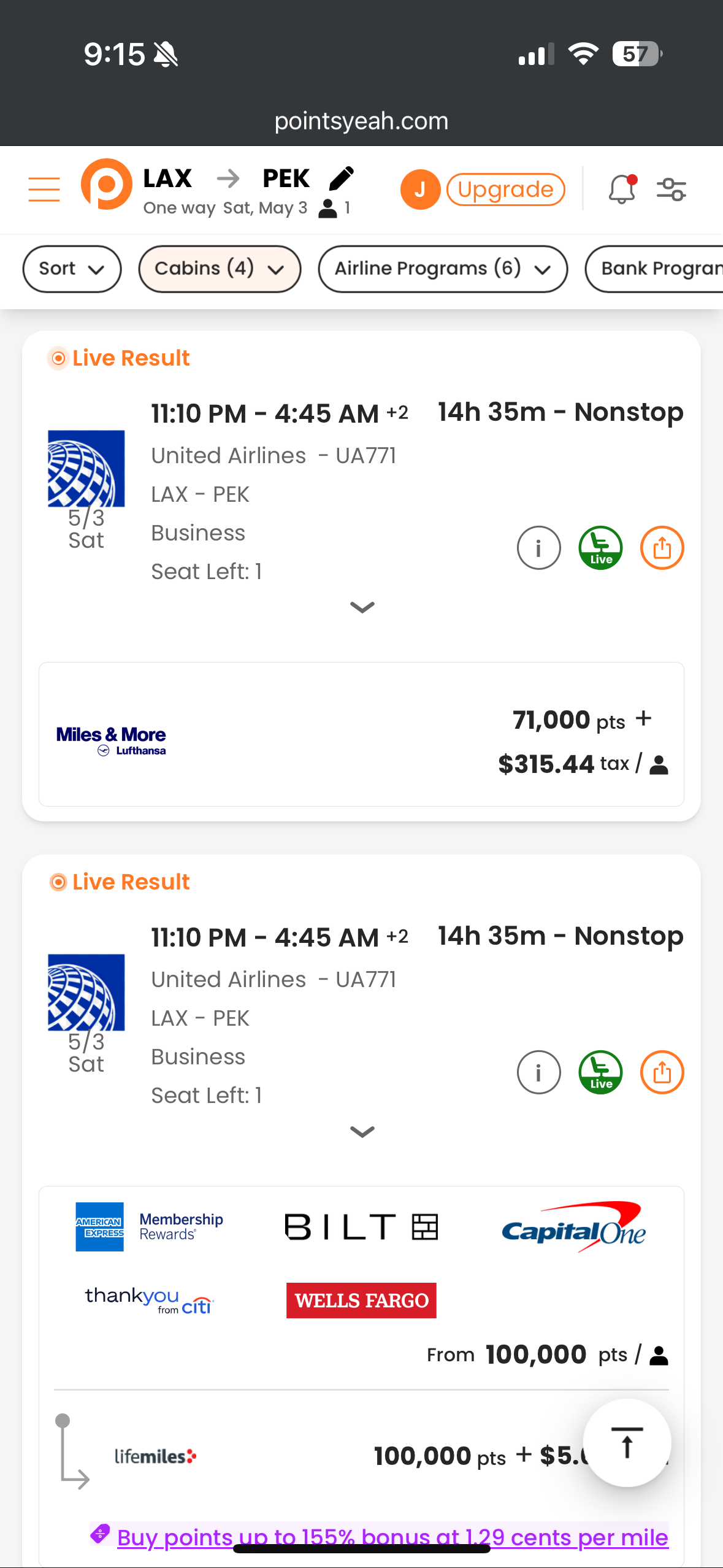Jump back to top of results
The image size is (723, 1568).
coord(627,1442)
